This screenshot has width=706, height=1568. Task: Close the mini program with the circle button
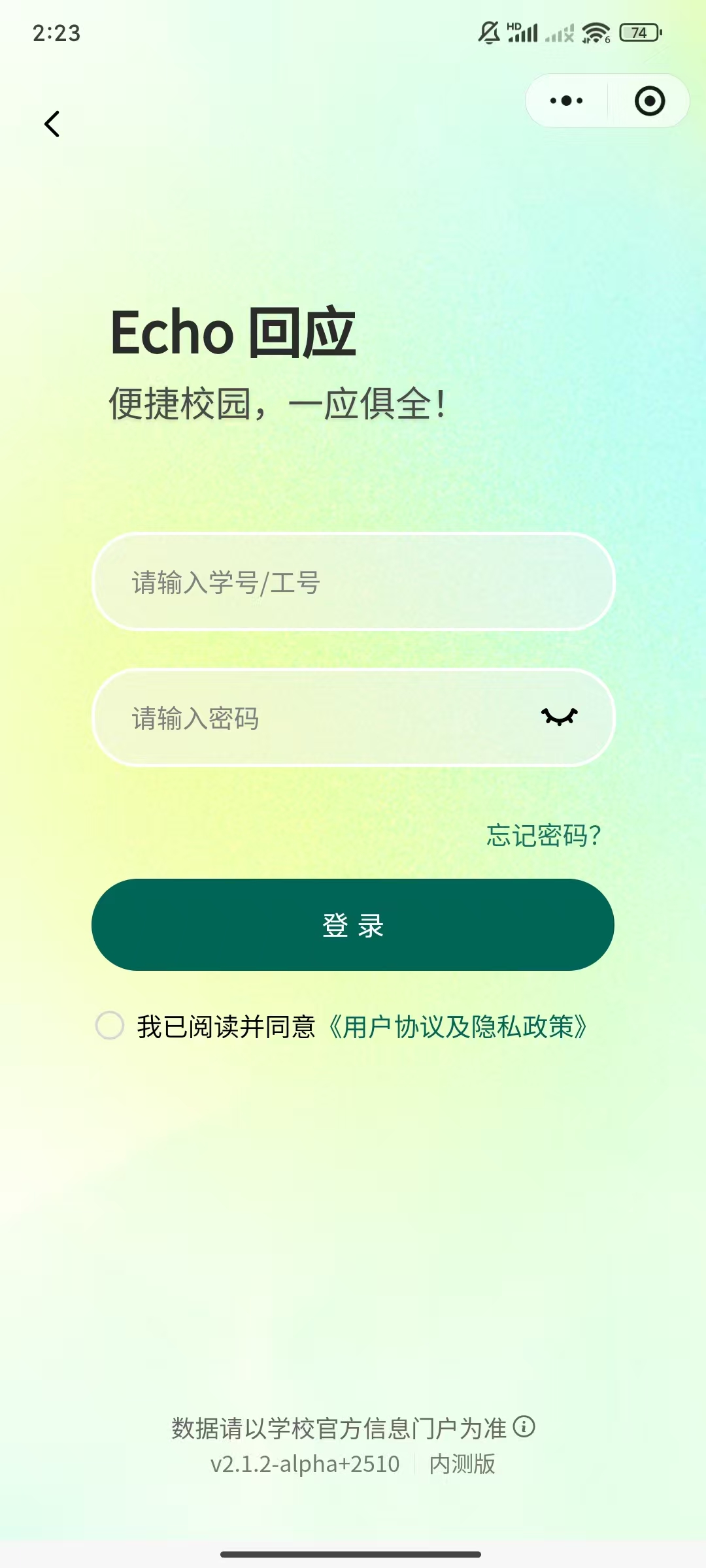click(x=650, y=101)
